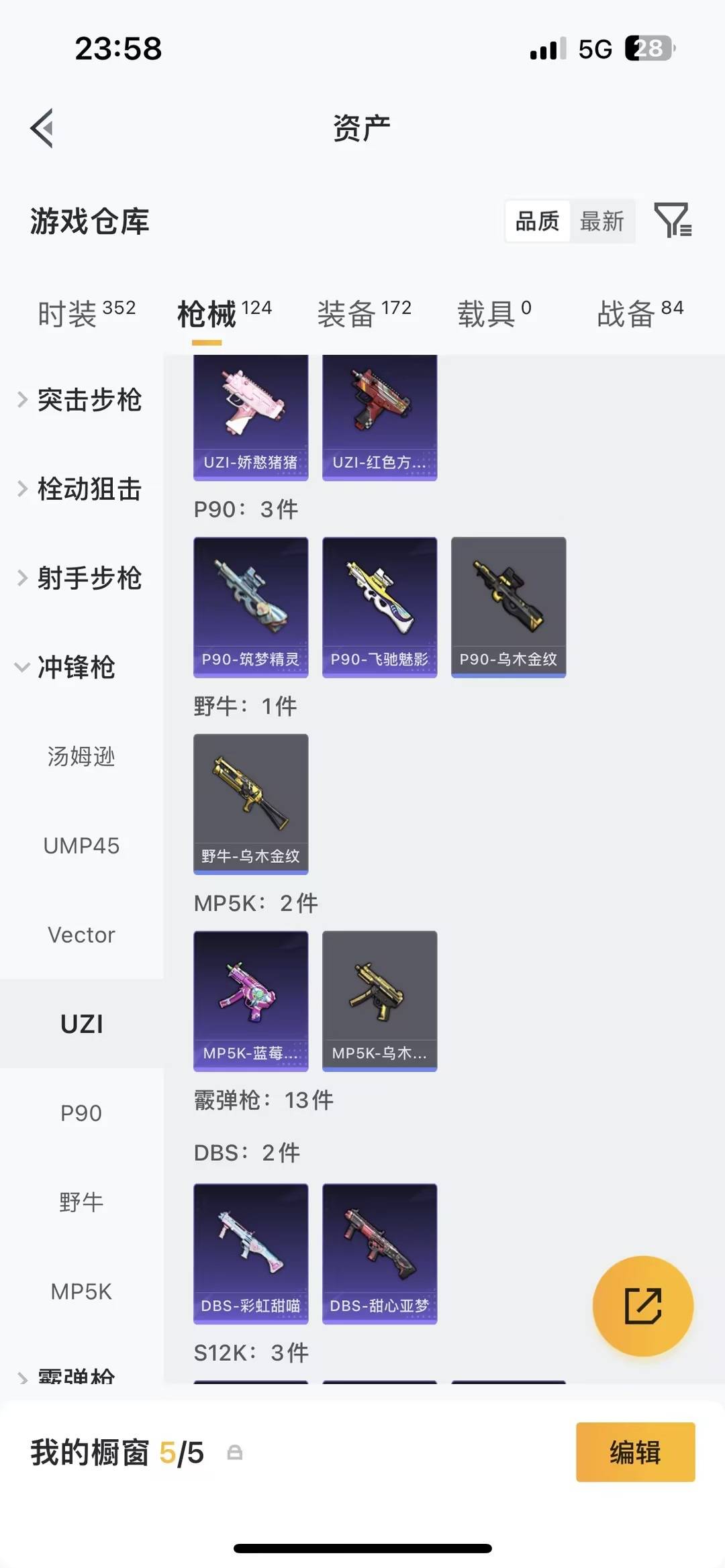This screenshot has height=1568, width=725.
Task: Switch sorting to 最新
Action: 603,221
